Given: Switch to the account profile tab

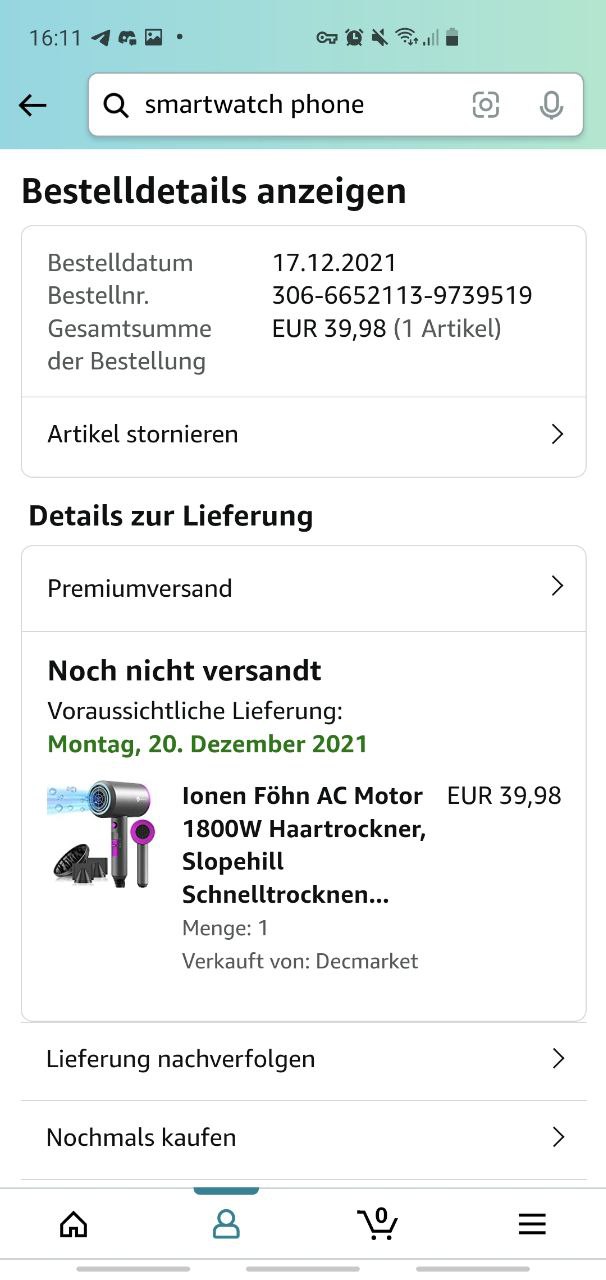Looking at the screenshot, I should [x=226, y=1224].
